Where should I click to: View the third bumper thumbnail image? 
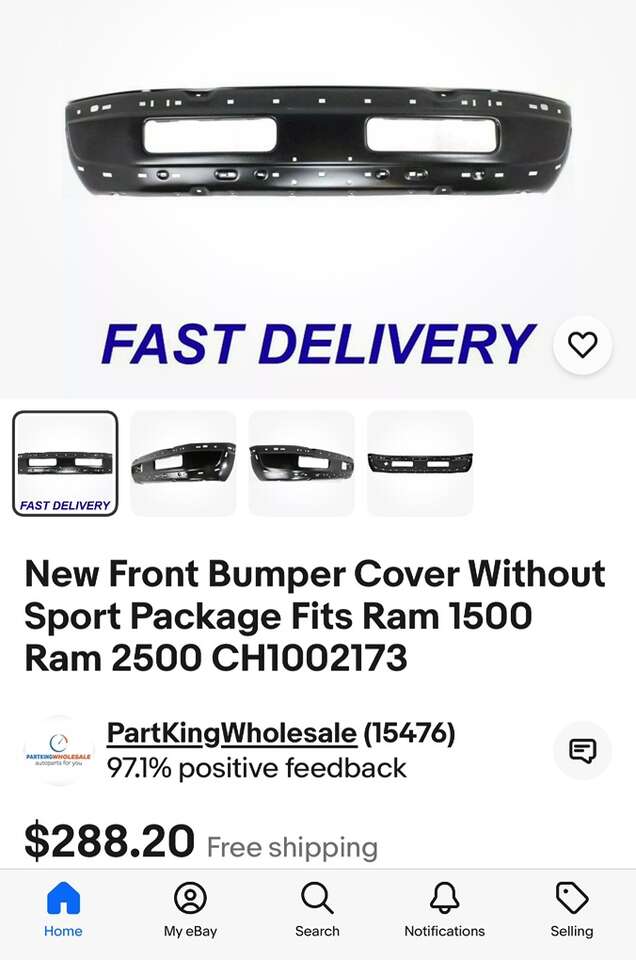(301, 463)
